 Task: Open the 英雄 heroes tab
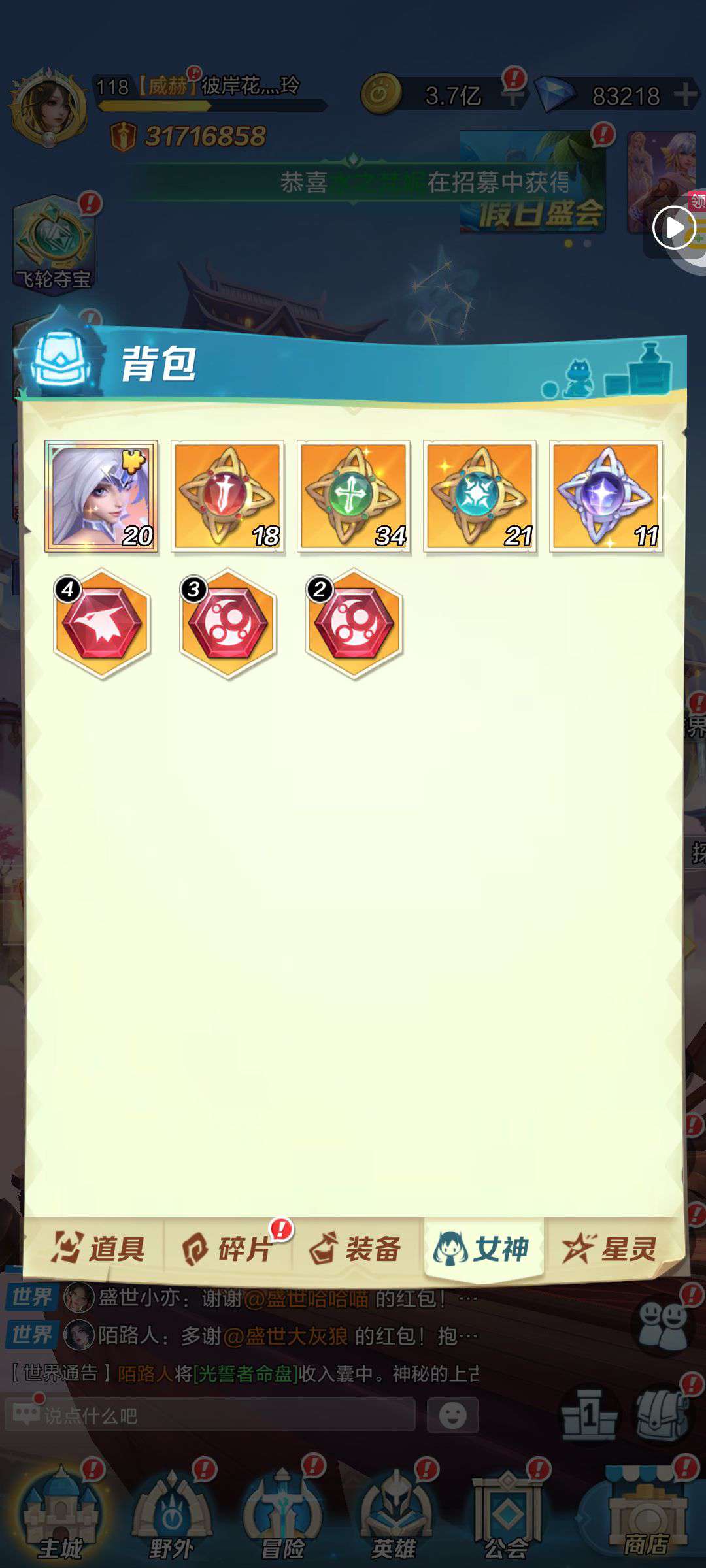click(394, 1516)
